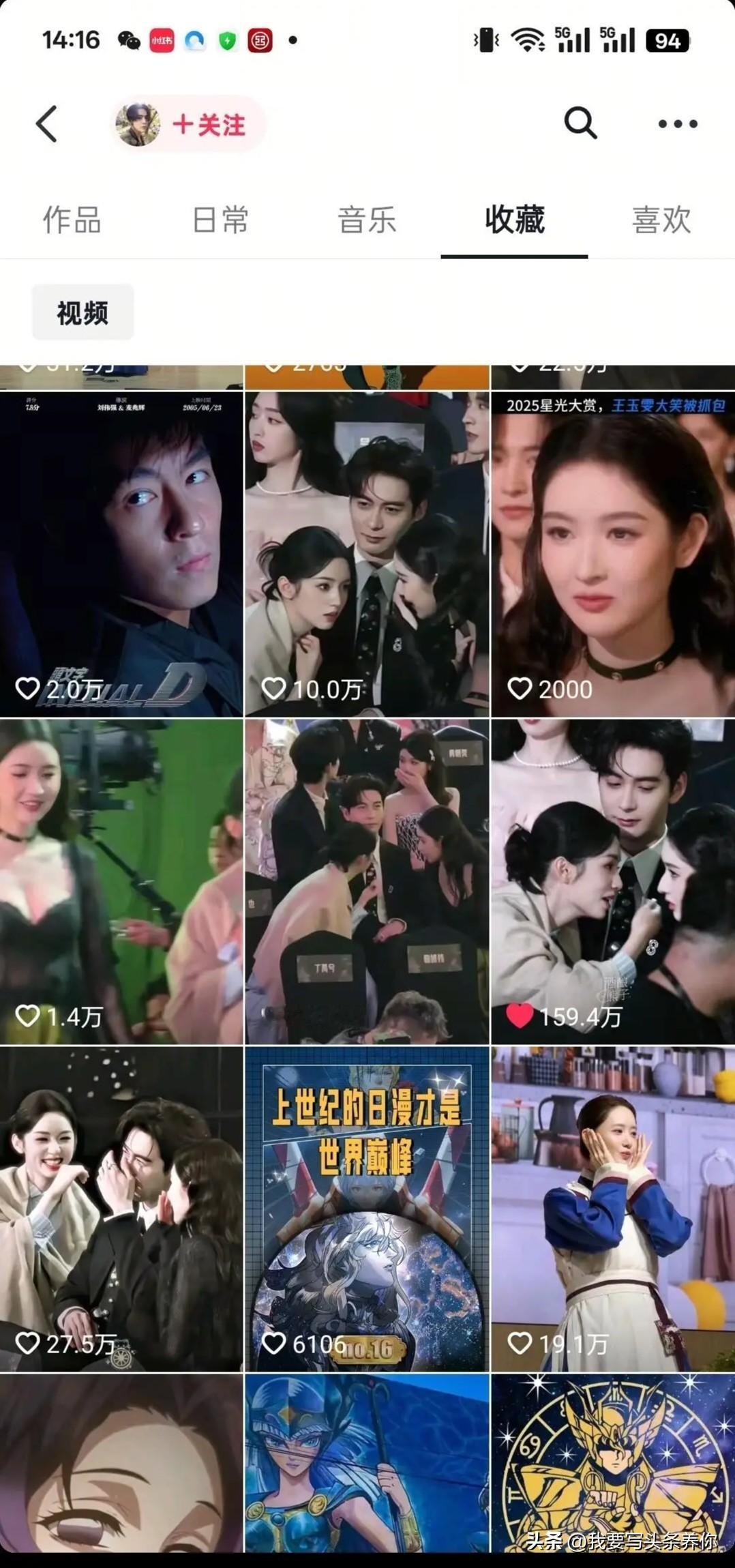Screen dimensions: 735x1568
Task: Open the 日常 tab
Action: (x=220, y=220)
